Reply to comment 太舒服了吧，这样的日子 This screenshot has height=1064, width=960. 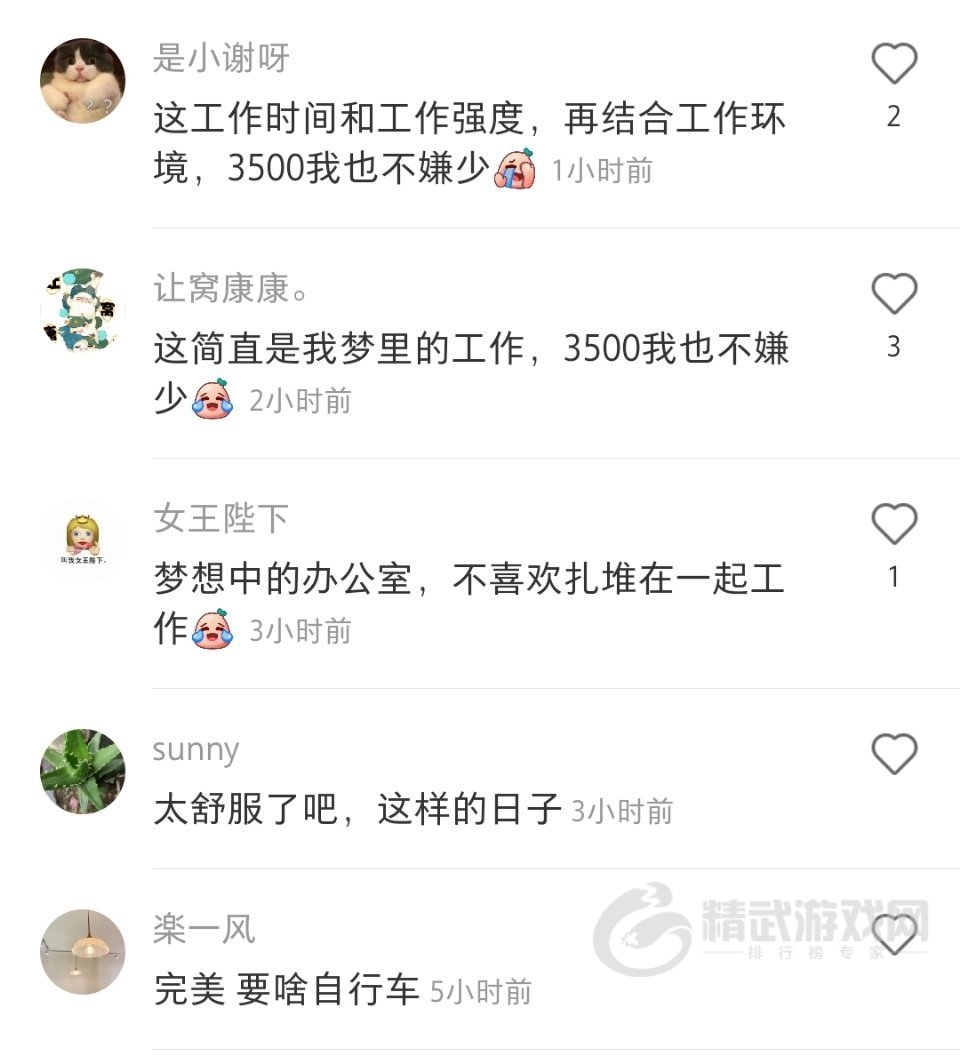tap(357, 809)
